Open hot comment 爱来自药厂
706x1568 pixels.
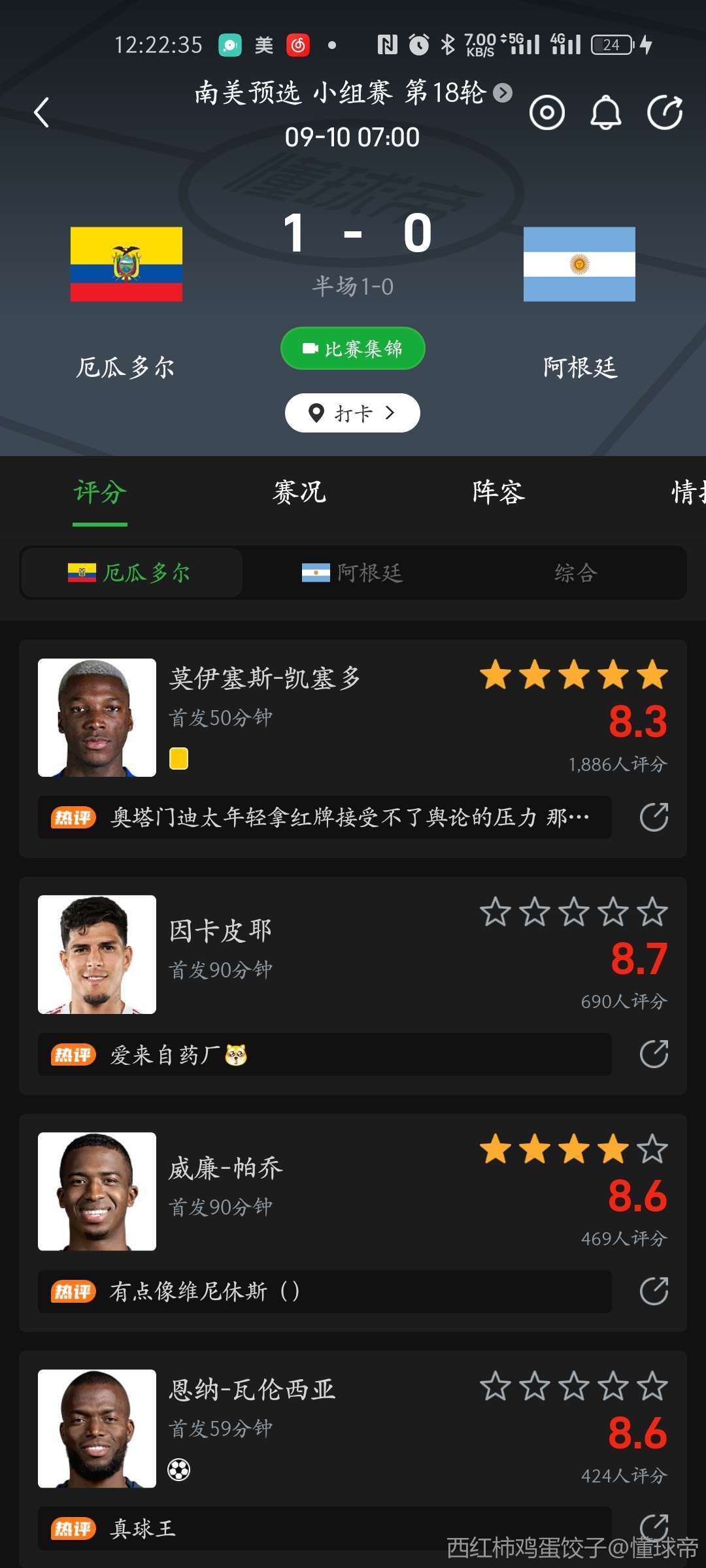324,1054
